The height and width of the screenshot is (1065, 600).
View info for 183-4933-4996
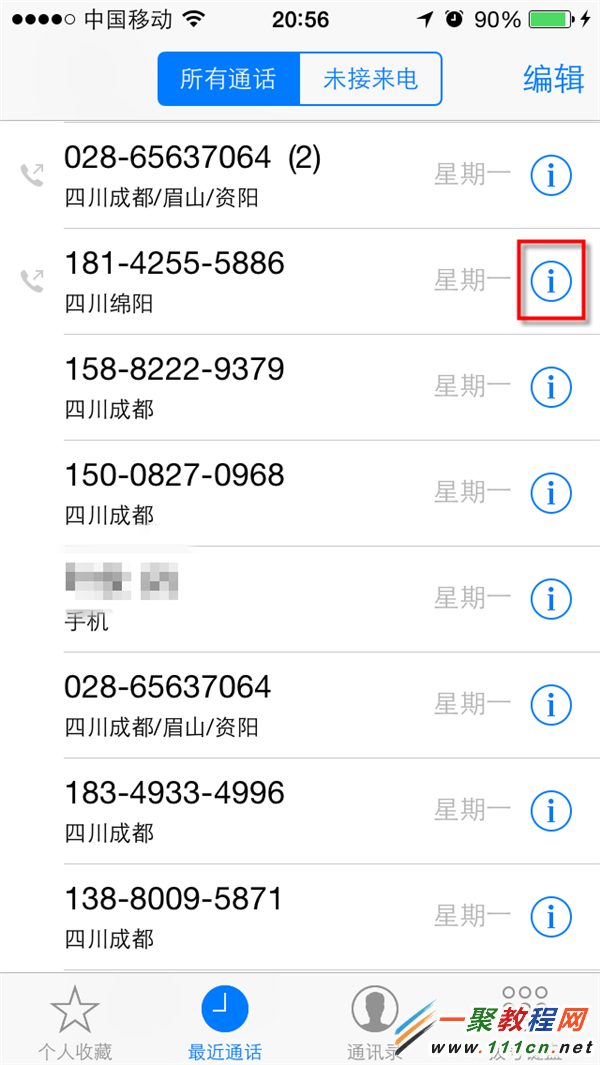click(550, 811)
